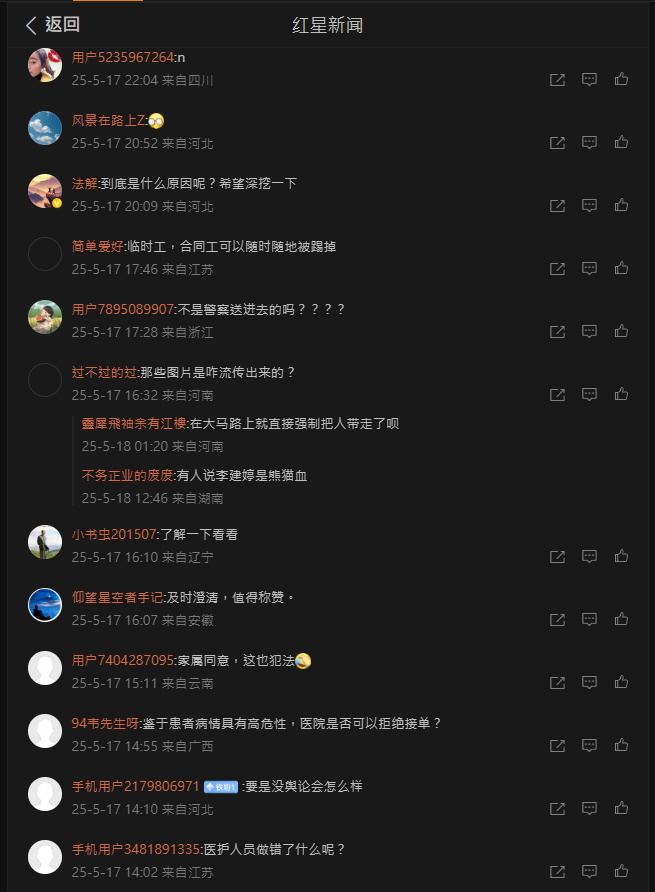Image resolution: width=655 pixels, height=892 pixels.
Task: Open 法解's avatar
Action: pos(45,191)
